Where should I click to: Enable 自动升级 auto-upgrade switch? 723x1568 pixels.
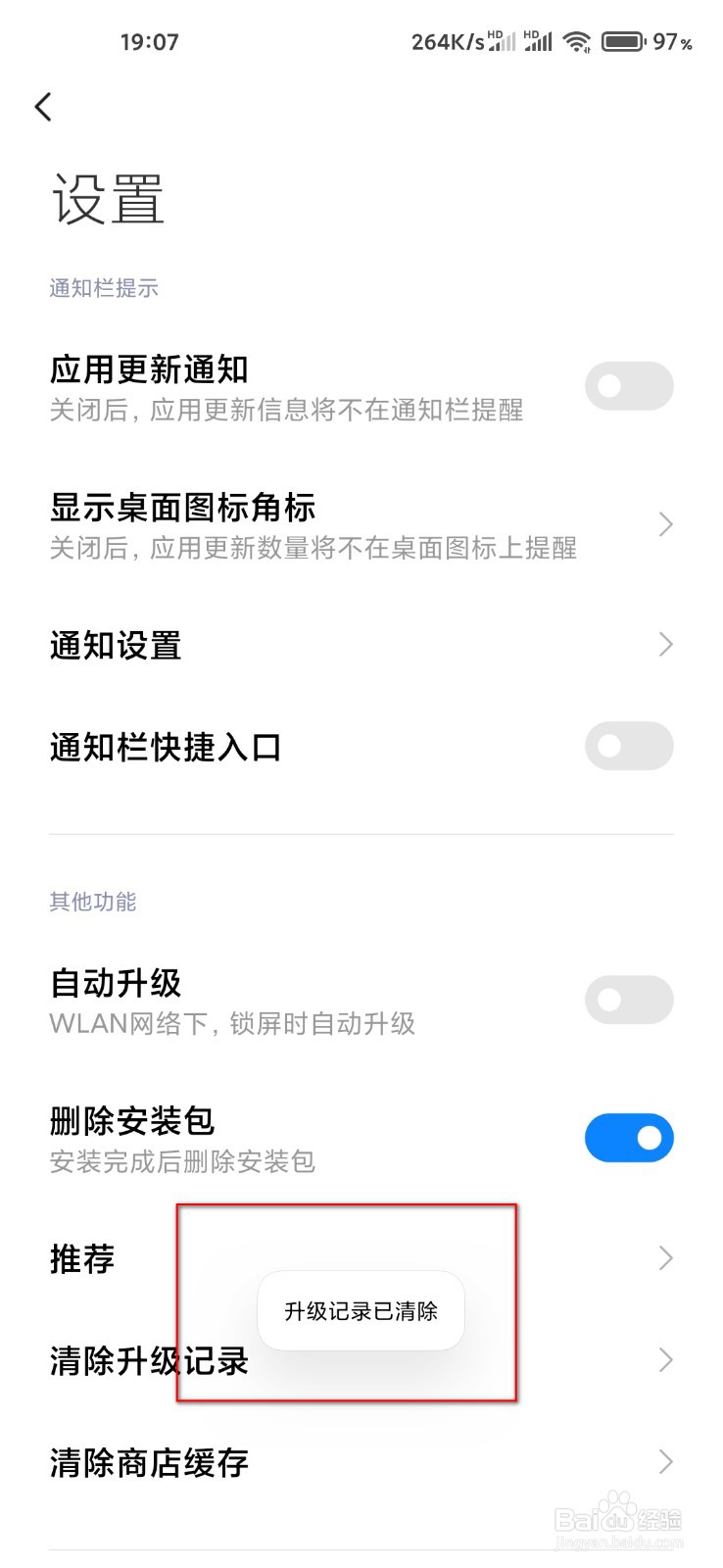coord(629,999)
